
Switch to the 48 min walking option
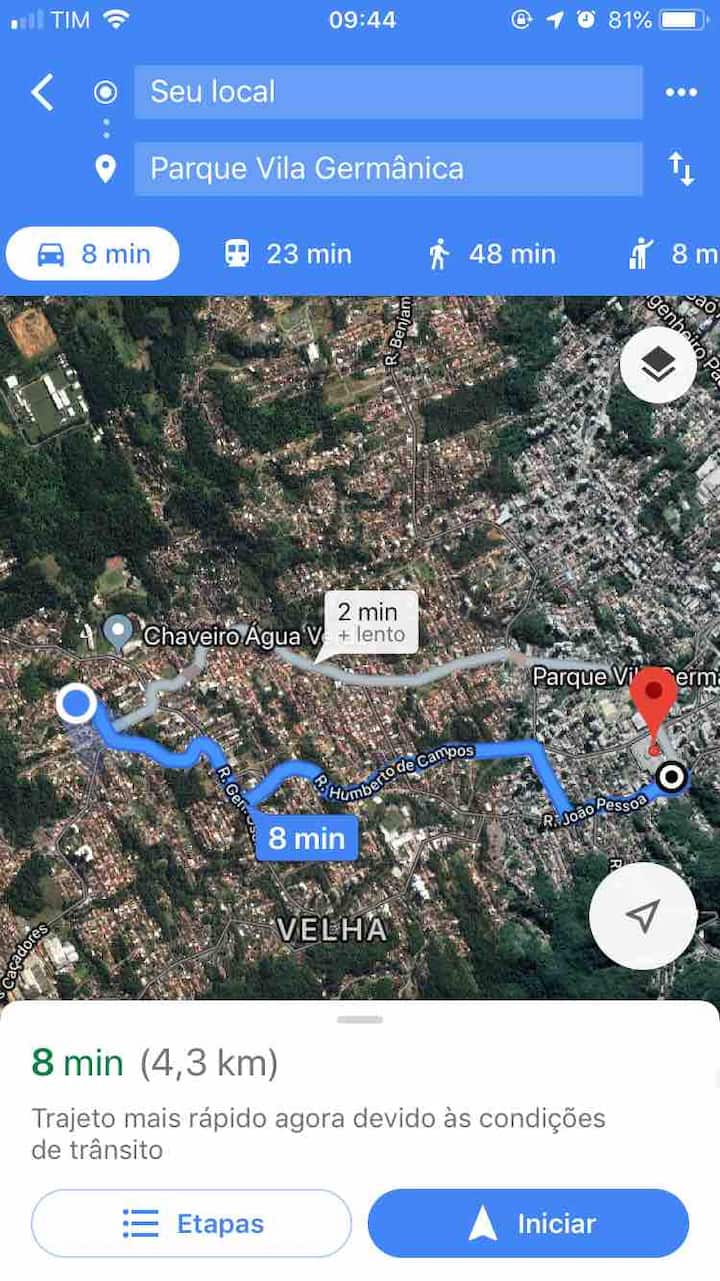coord(492,254)
